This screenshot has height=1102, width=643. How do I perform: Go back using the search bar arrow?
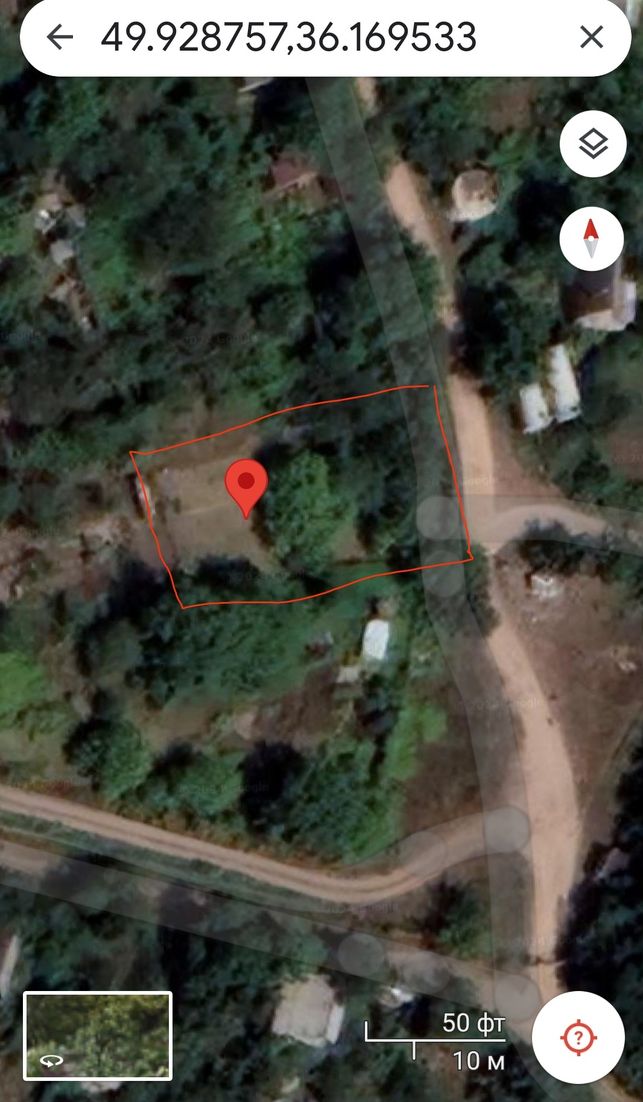pos(60,37)
